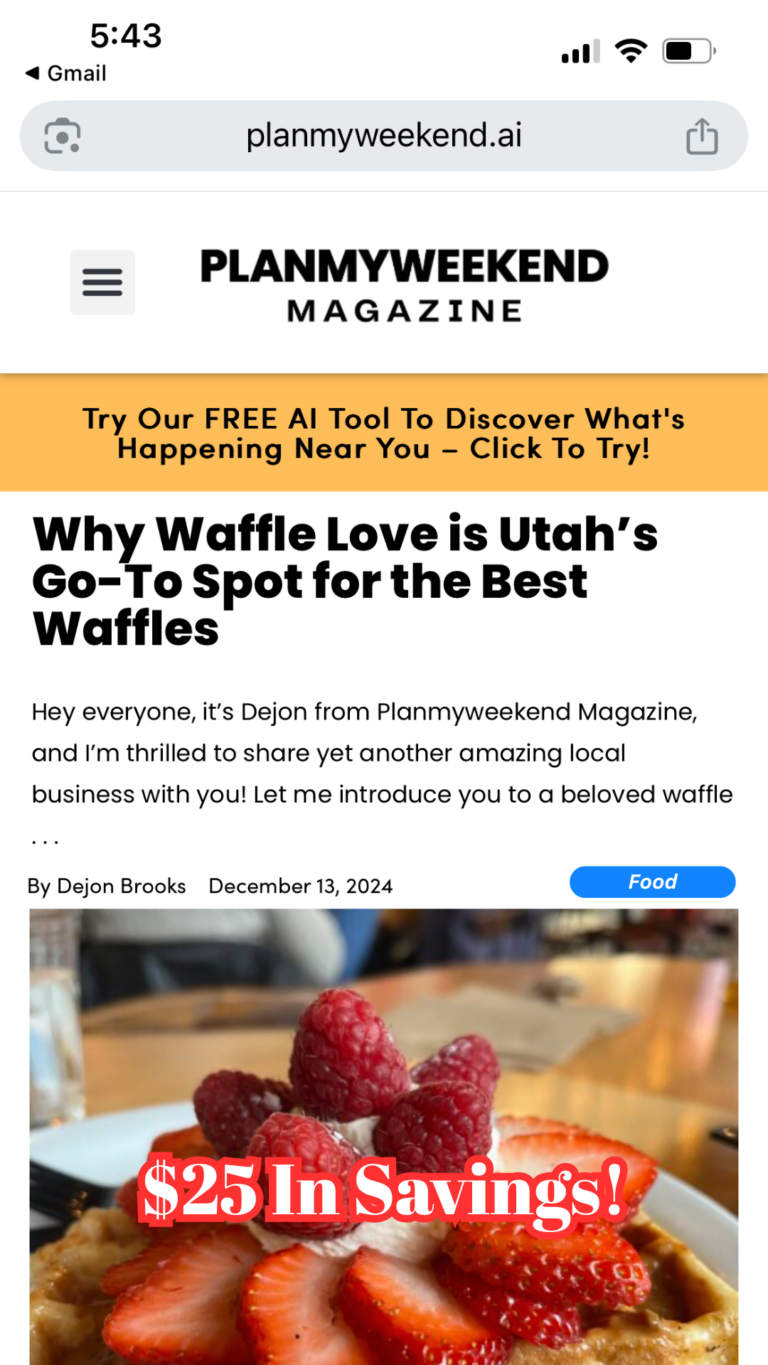768x1365 pixels.
Task: Tap the planmyweekend.ai address bar
Action: [x=384, y=136]
